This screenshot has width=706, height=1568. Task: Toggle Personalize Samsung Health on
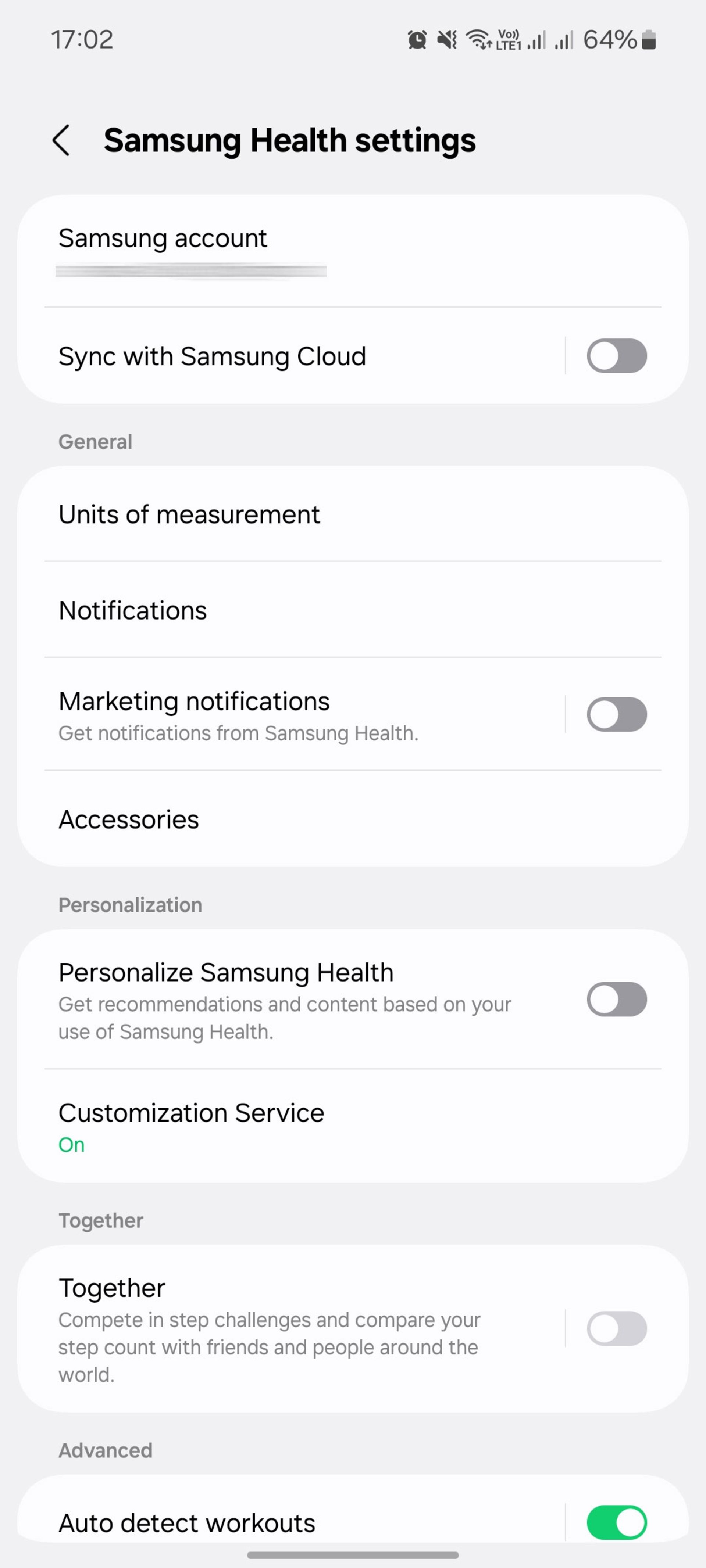pyautogui.click(x=616, y=1000)
